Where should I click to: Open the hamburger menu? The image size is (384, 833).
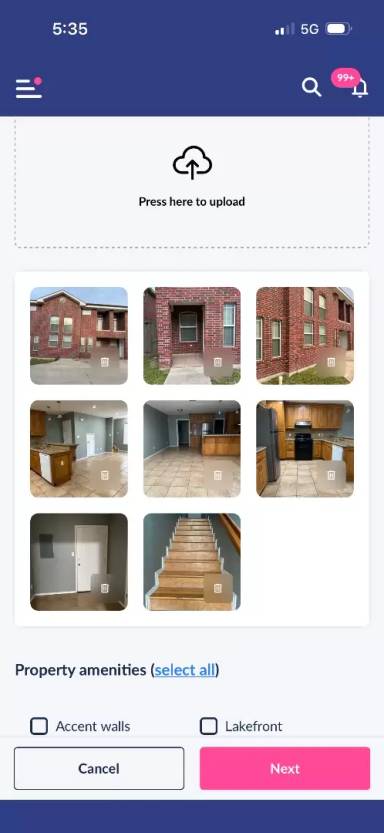coord(29,88)
